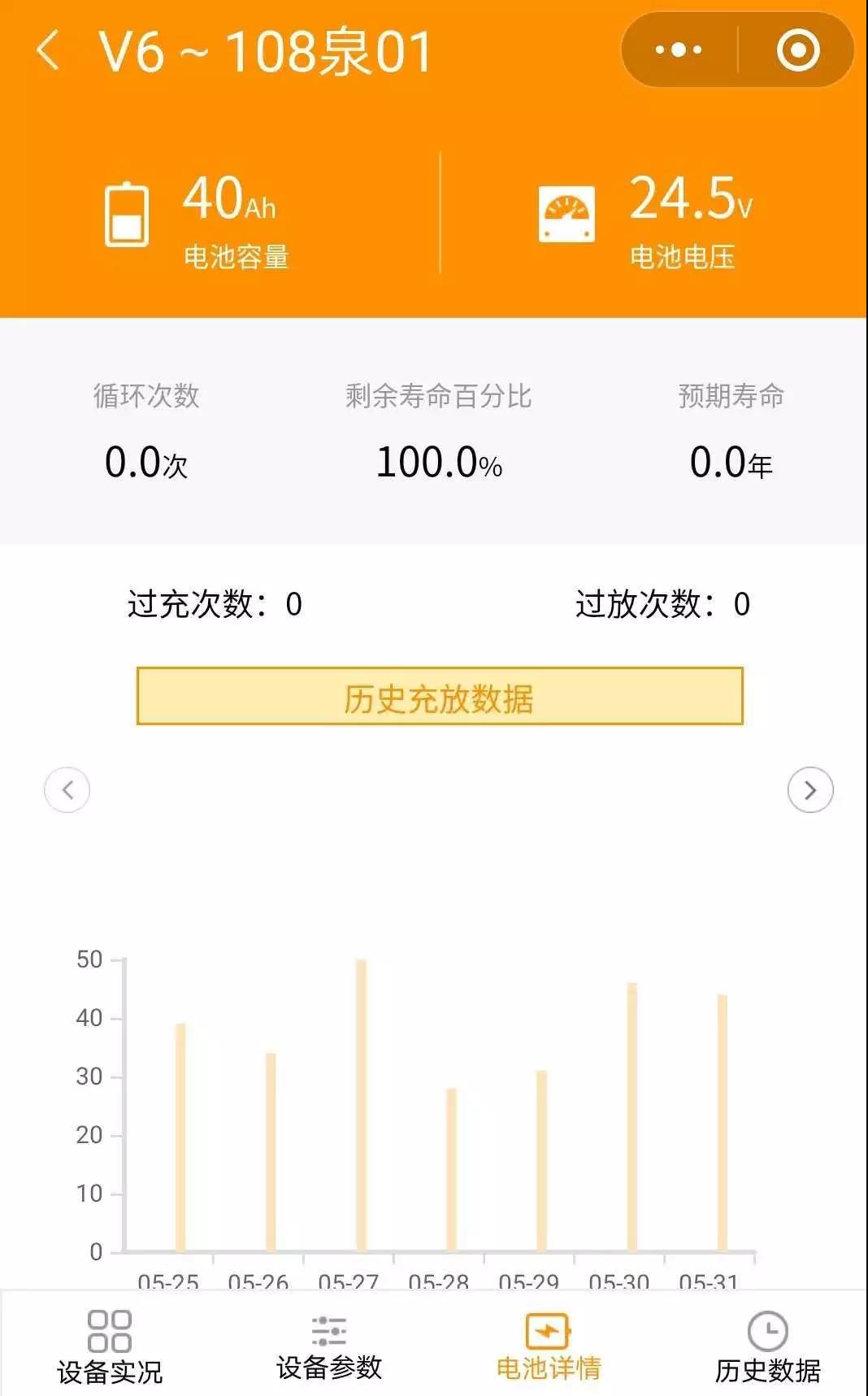Switch to the 设备实况 tab
Screen dimensions: 868x1396
tap(110, 1347)
